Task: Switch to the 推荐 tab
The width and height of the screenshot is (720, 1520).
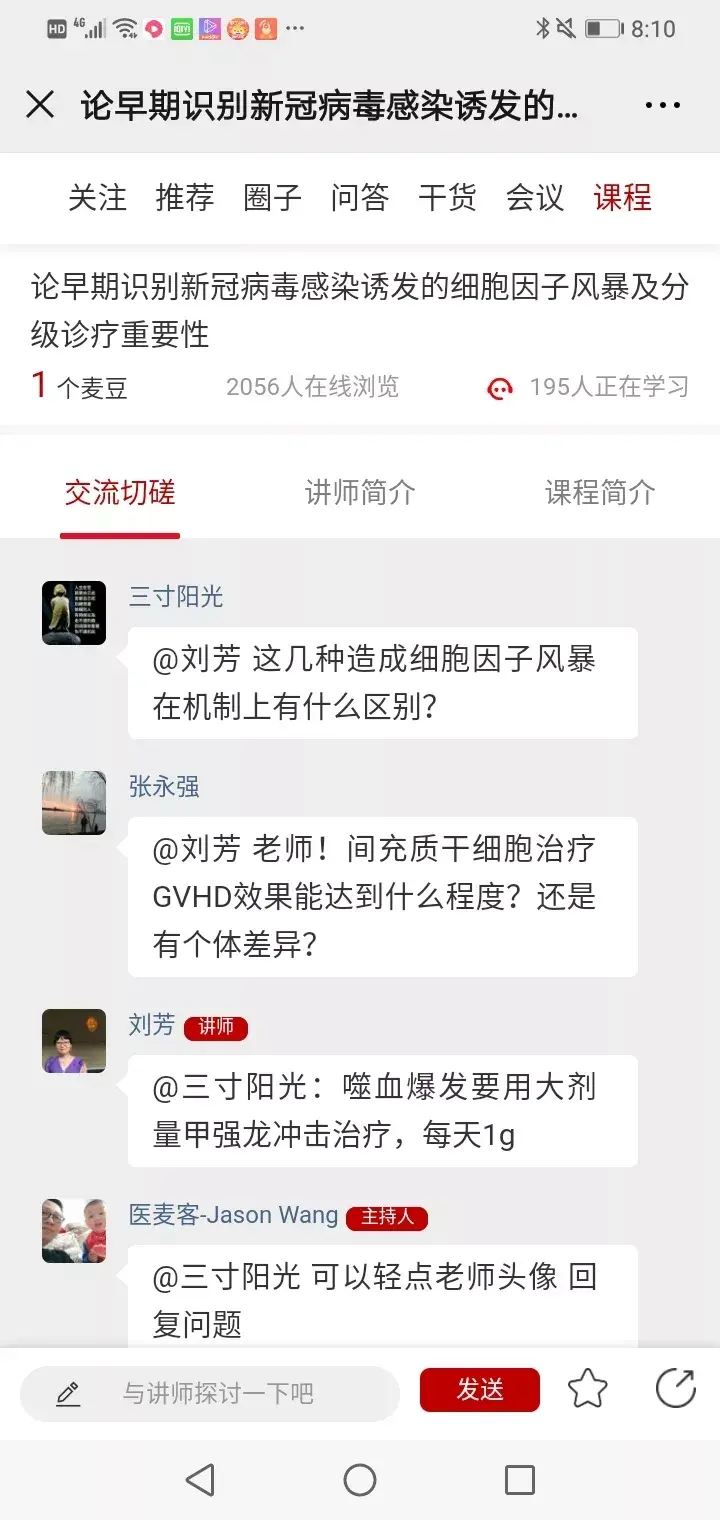Action: point(185,198)
